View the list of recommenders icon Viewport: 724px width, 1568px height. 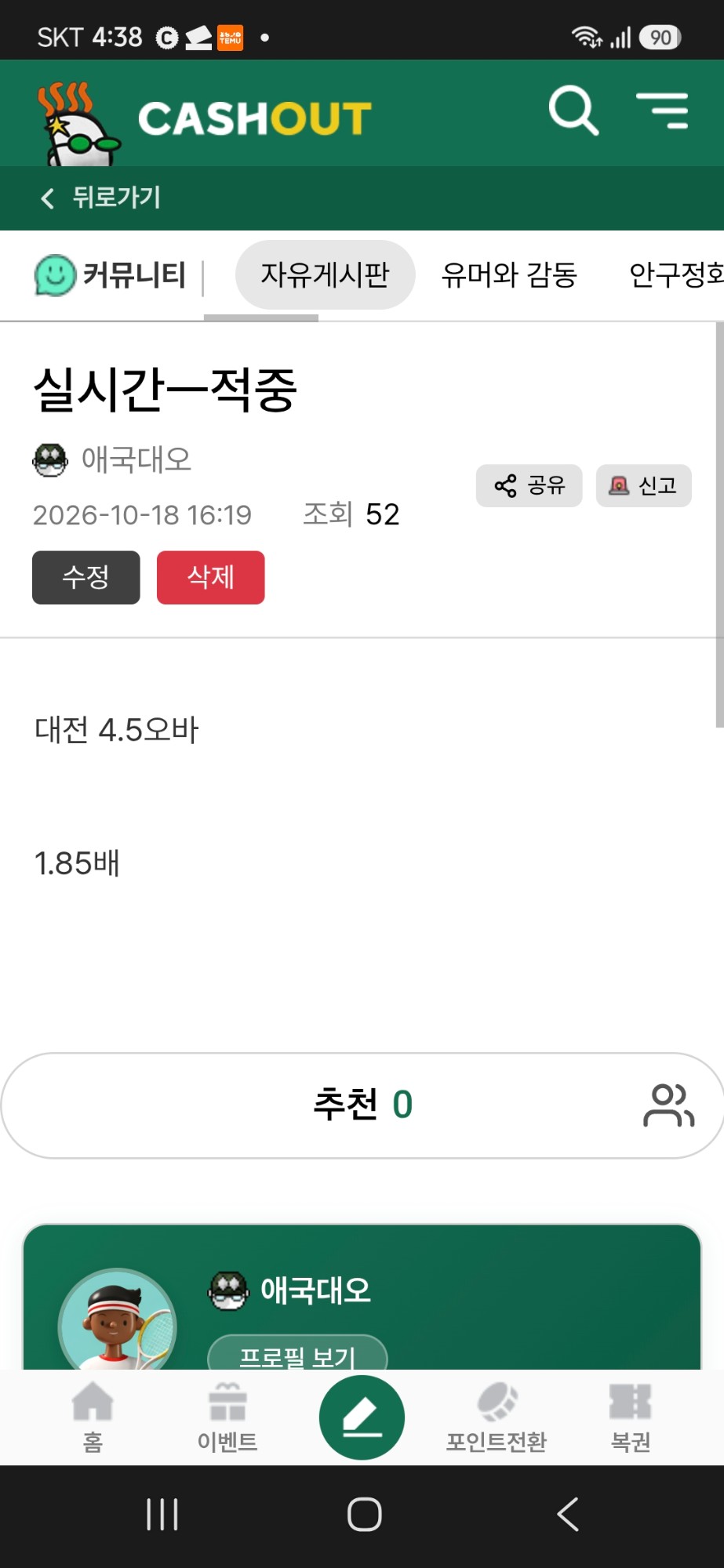coord(668,1105)
